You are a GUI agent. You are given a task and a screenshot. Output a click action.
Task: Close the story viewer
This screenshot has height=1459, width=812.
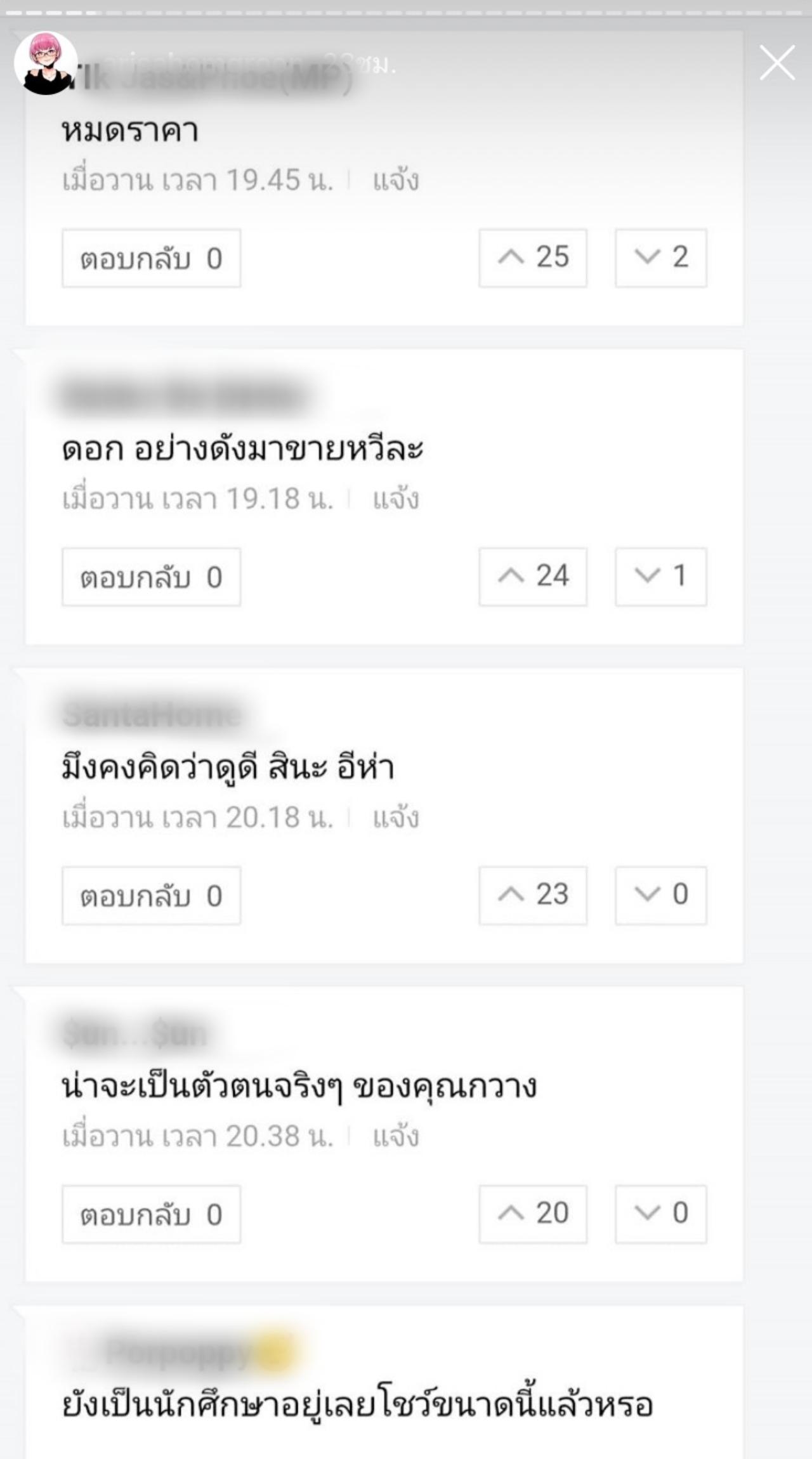tap(777, 63)
